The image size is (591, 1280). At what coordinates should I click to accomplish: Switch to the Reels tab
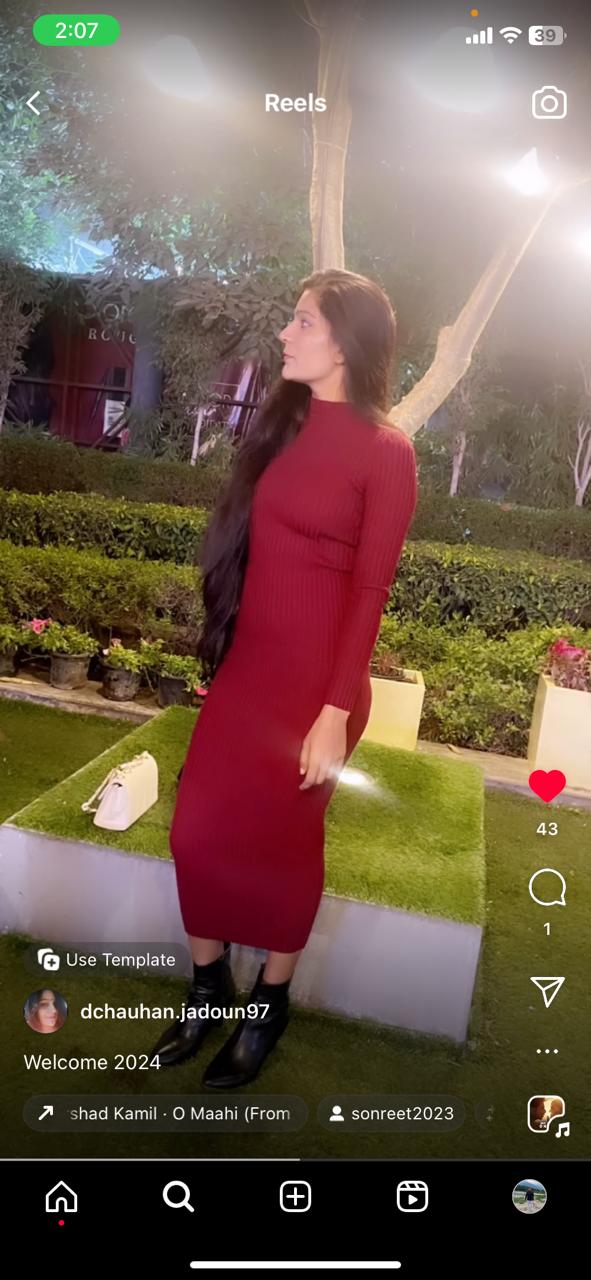point(412,1196)
